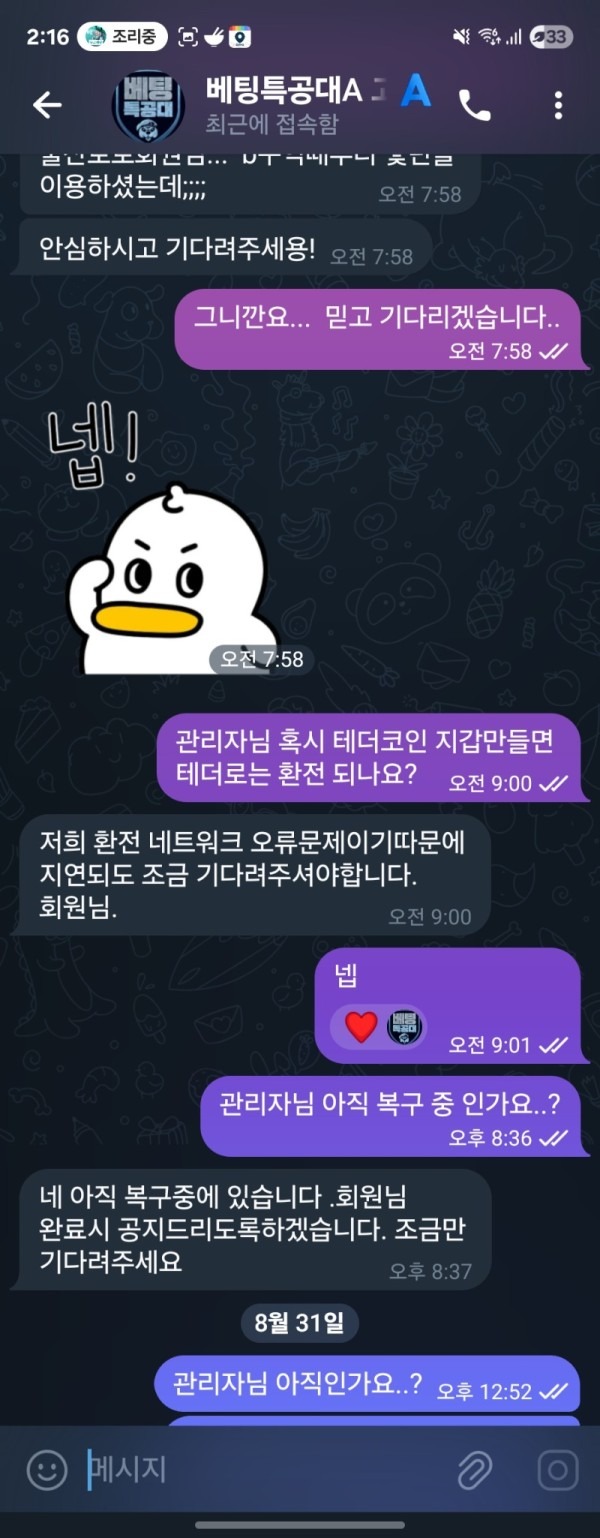Open the overflow menu

click(558, 105)
